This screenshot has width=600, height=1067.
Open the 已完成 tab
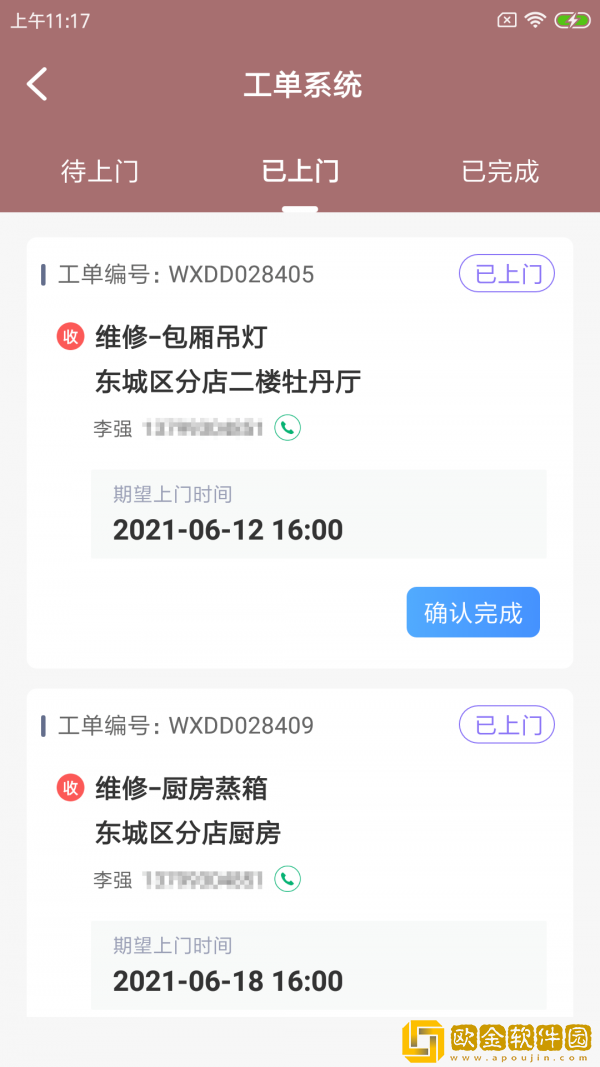point(500,172)
